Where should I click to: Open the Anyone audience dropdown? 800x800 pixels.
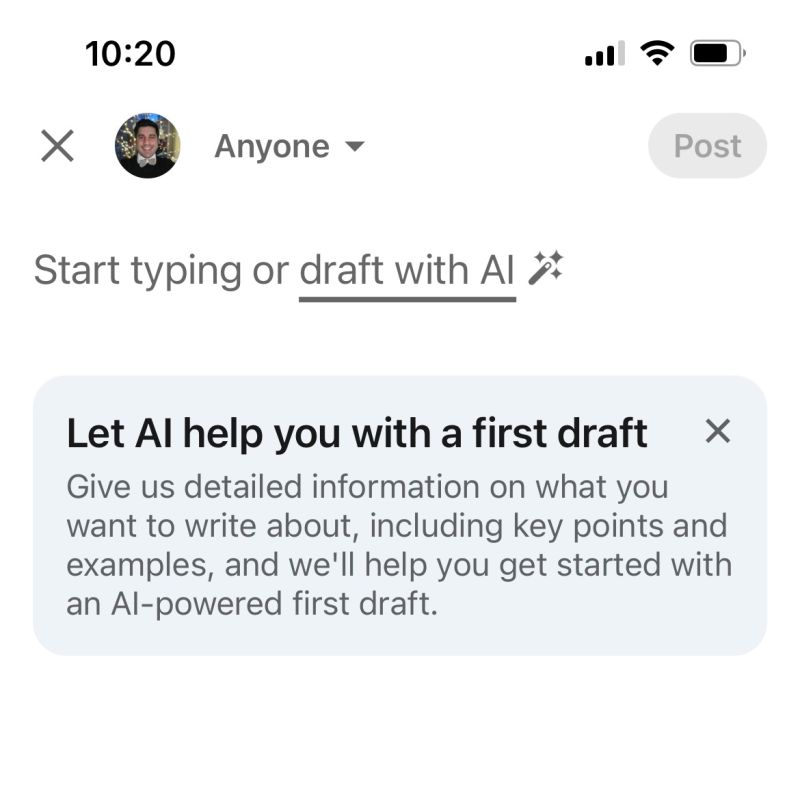point(289,147)
